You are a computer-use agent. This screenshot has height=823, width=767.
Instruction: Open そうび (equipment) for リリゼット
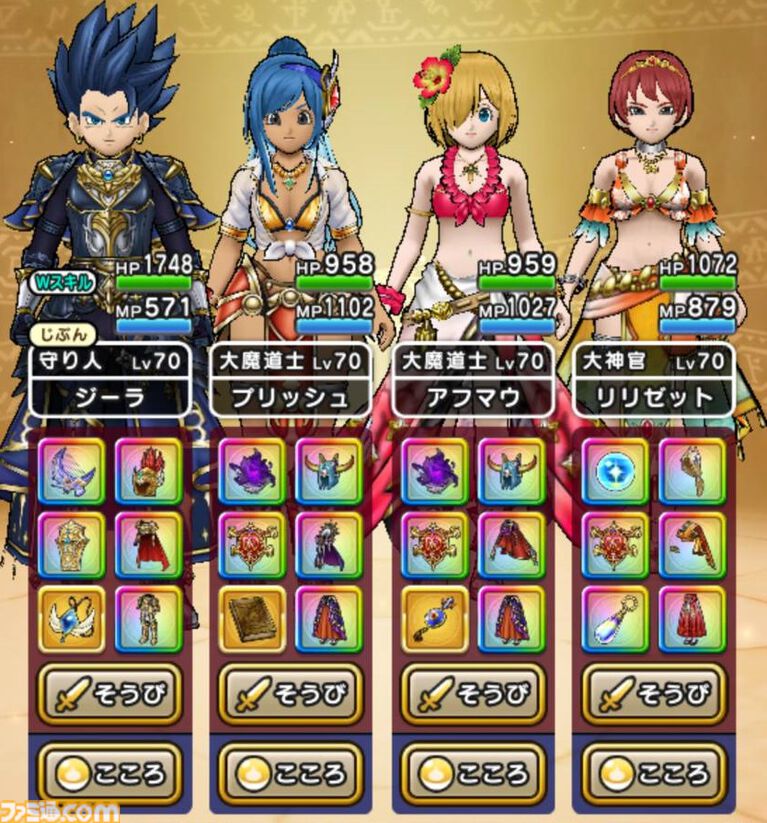(x=654, y=693)
